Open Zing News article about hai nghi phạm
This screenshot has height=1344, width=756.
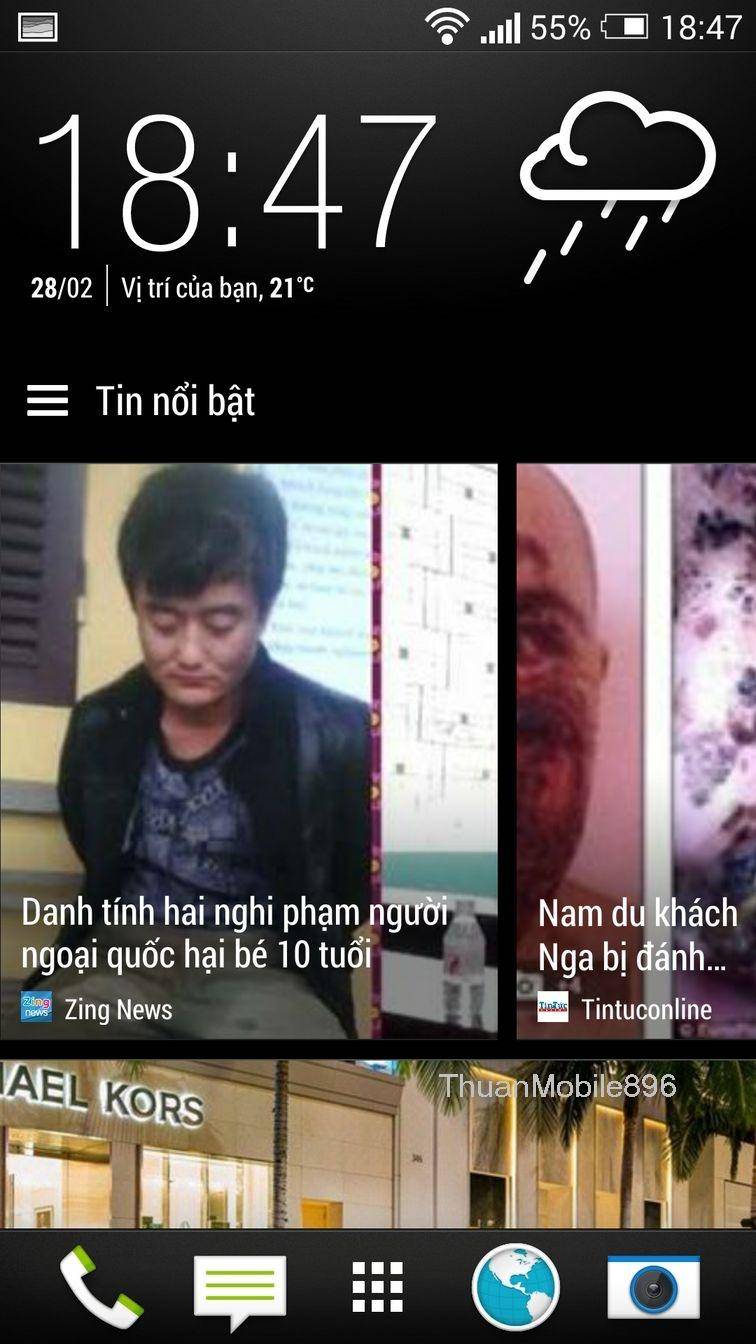pyautogui.click(x=248, y=750)
